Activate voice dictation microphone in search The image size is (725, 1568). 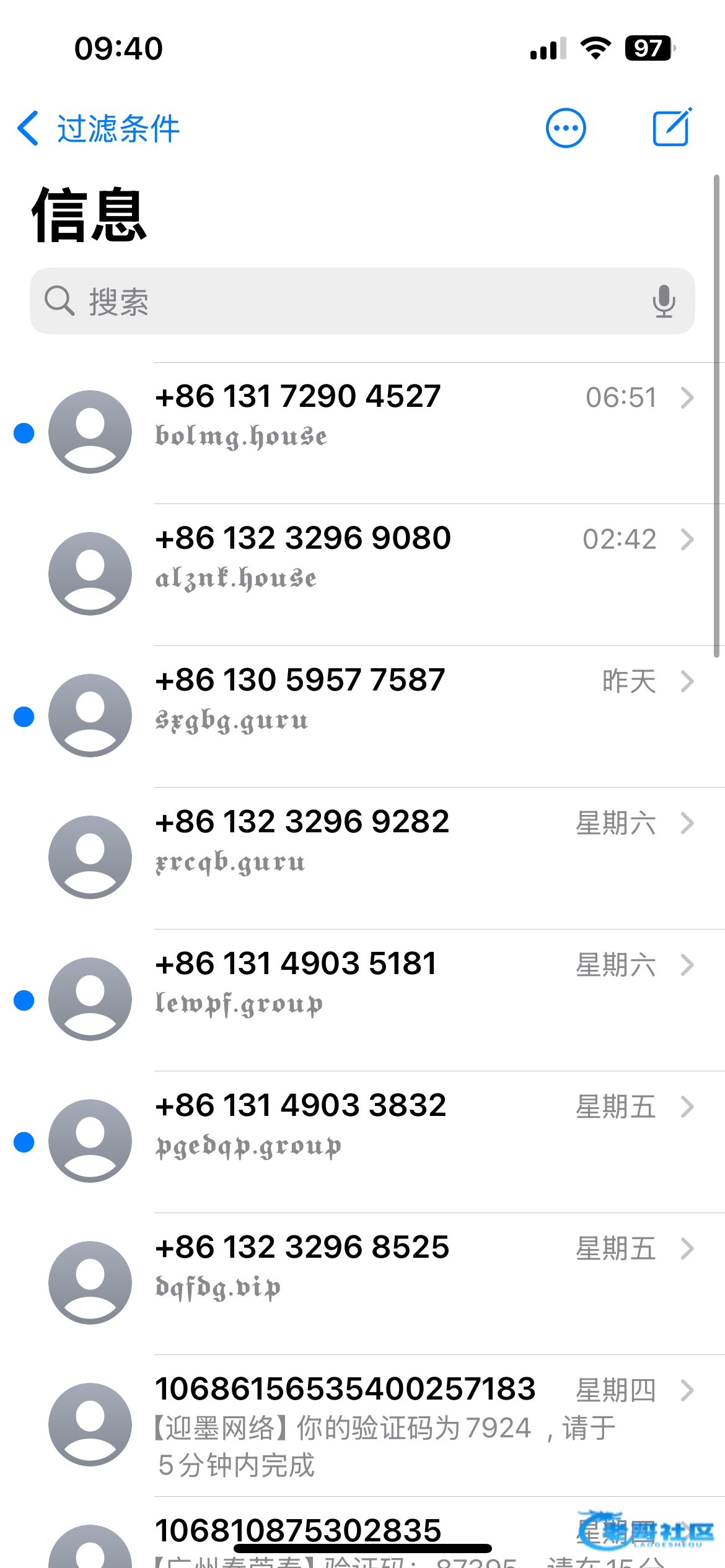point(664,302)
